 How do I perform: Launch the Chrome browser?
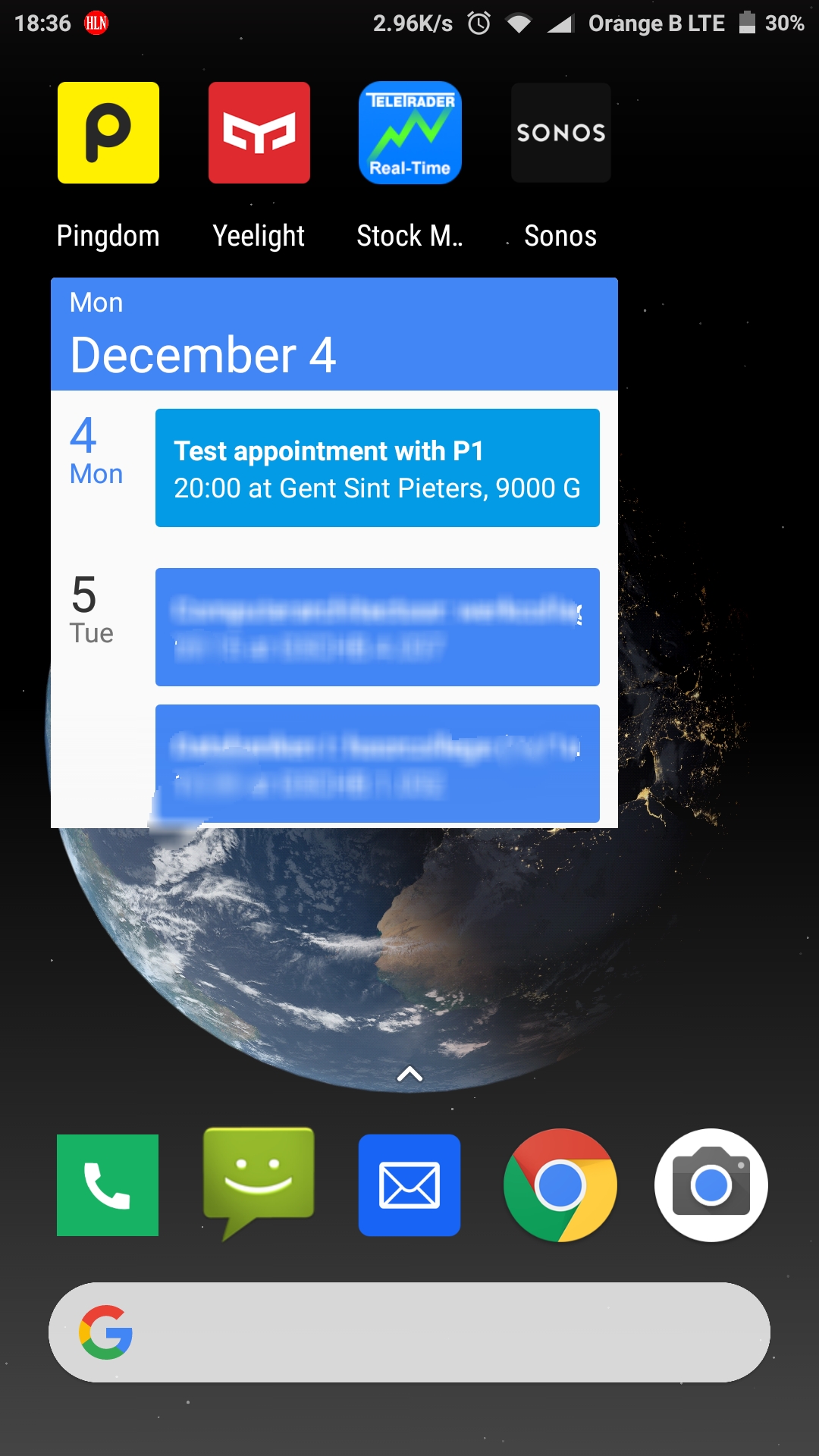click(560, 1185)
